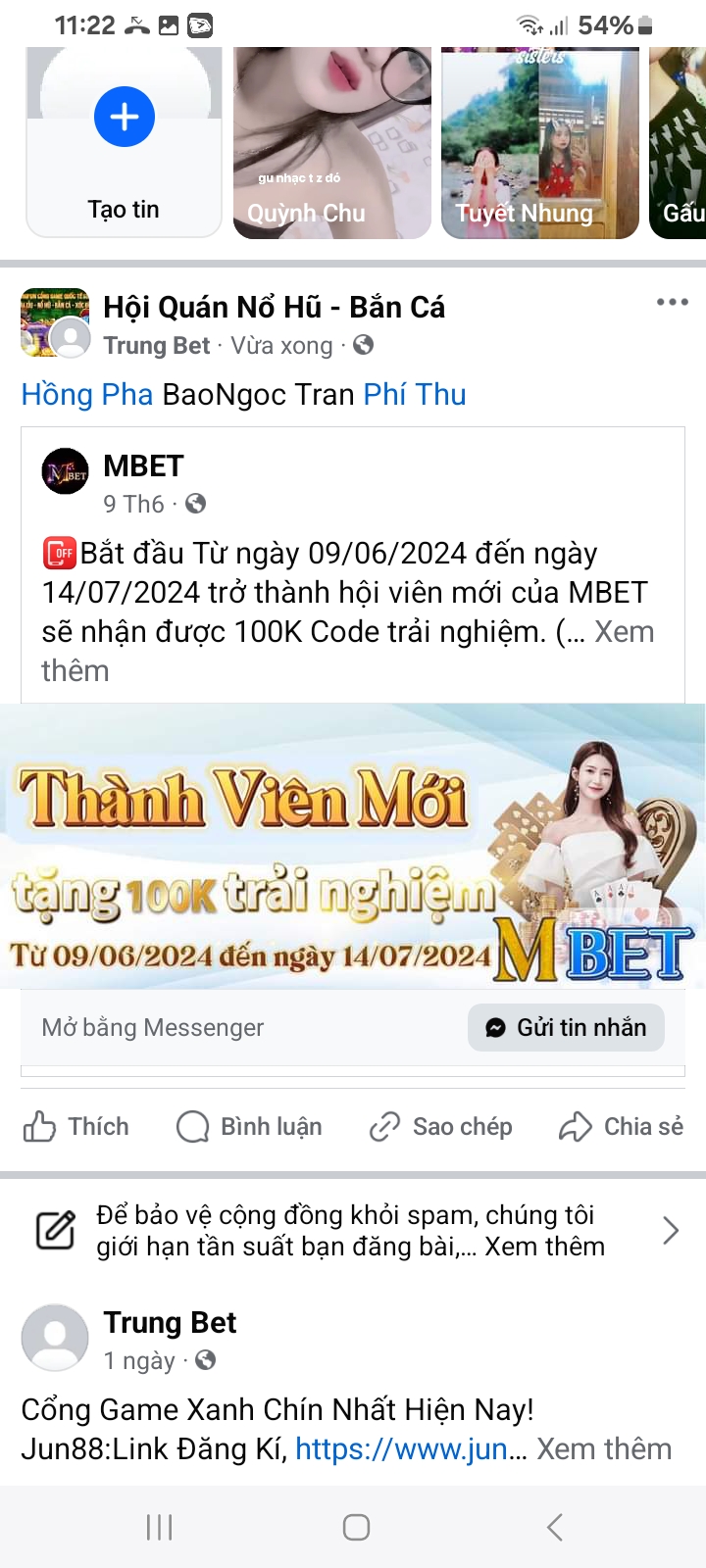Open tagged profile Hồng Pha

(87, 394)
